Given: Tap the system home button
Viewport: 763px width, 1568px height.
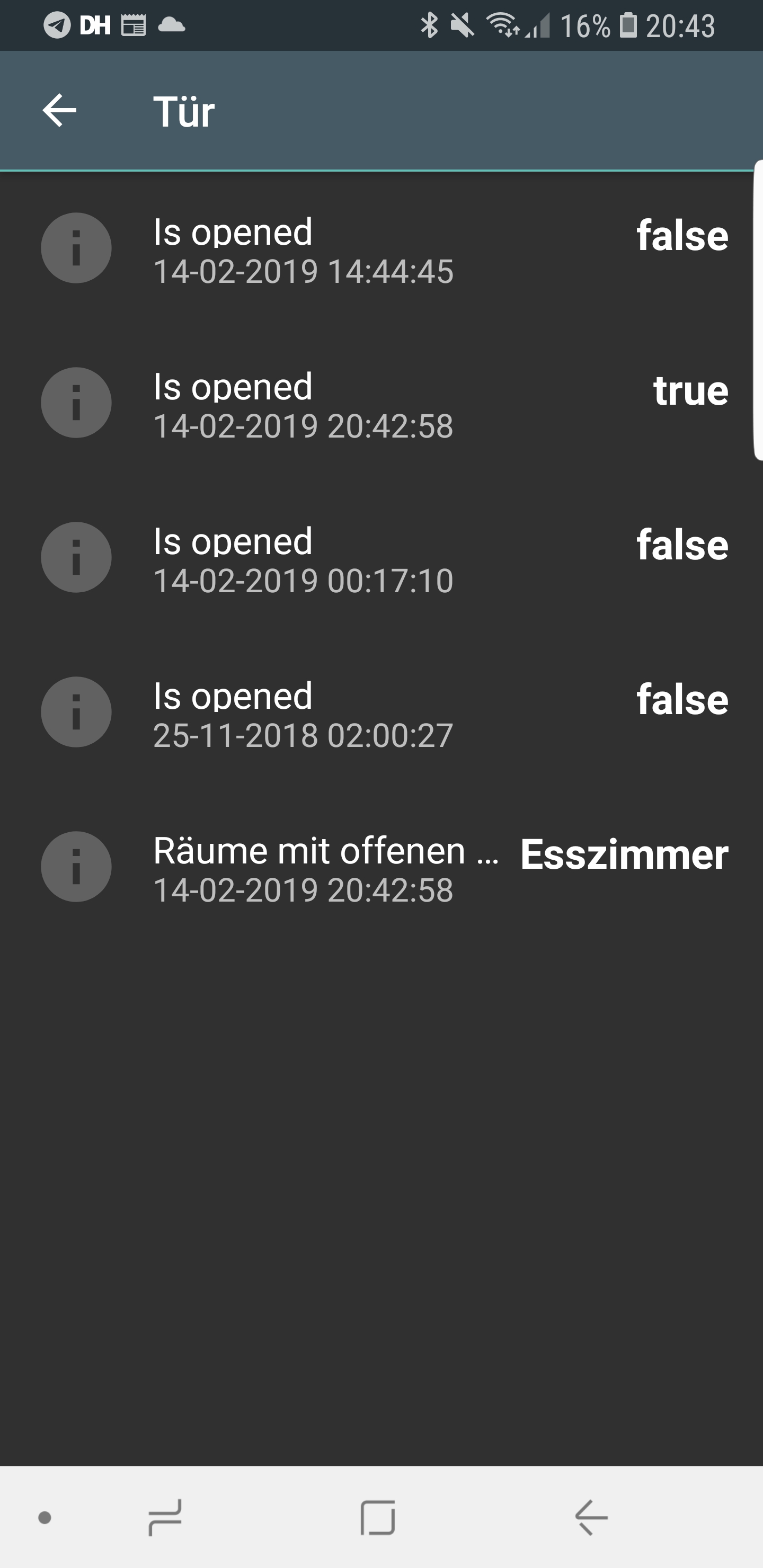Looking at the screenshot, I should point(378,1518).
